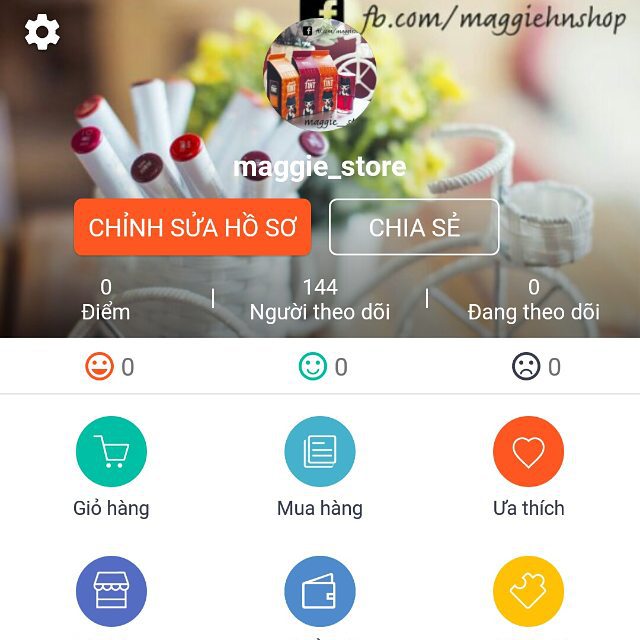View positive ratings with the orange smiley
This screenshot has height=640, width=640.
108,367
